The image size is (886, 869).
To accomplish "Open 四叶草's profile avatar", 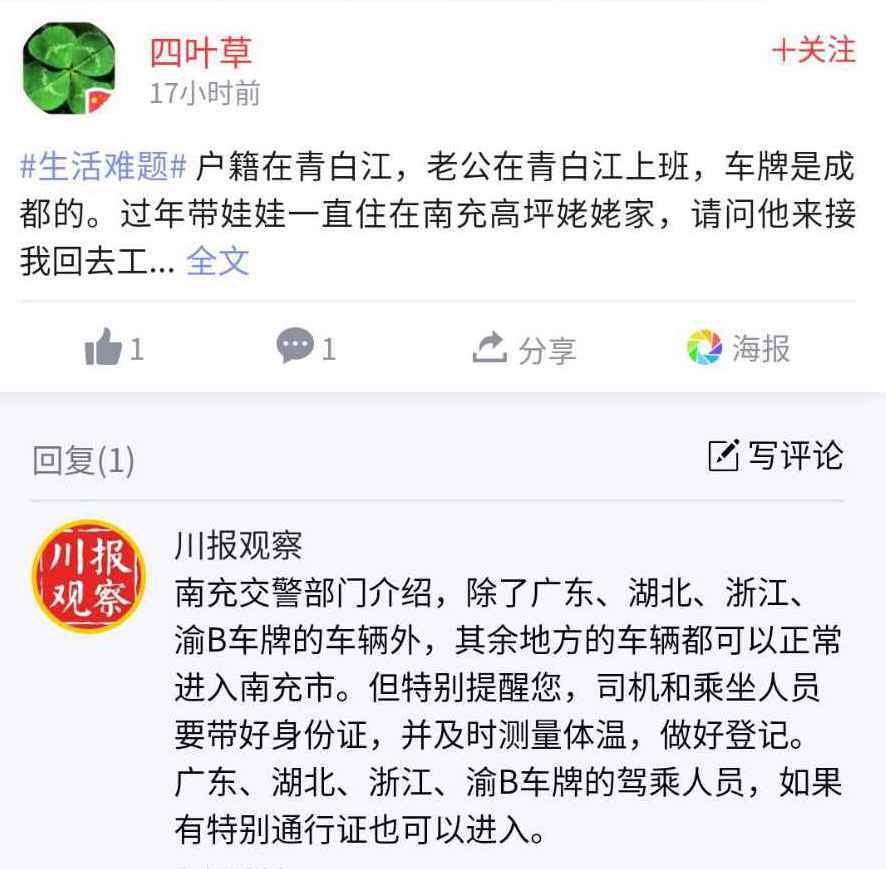I will pos(69,69).
